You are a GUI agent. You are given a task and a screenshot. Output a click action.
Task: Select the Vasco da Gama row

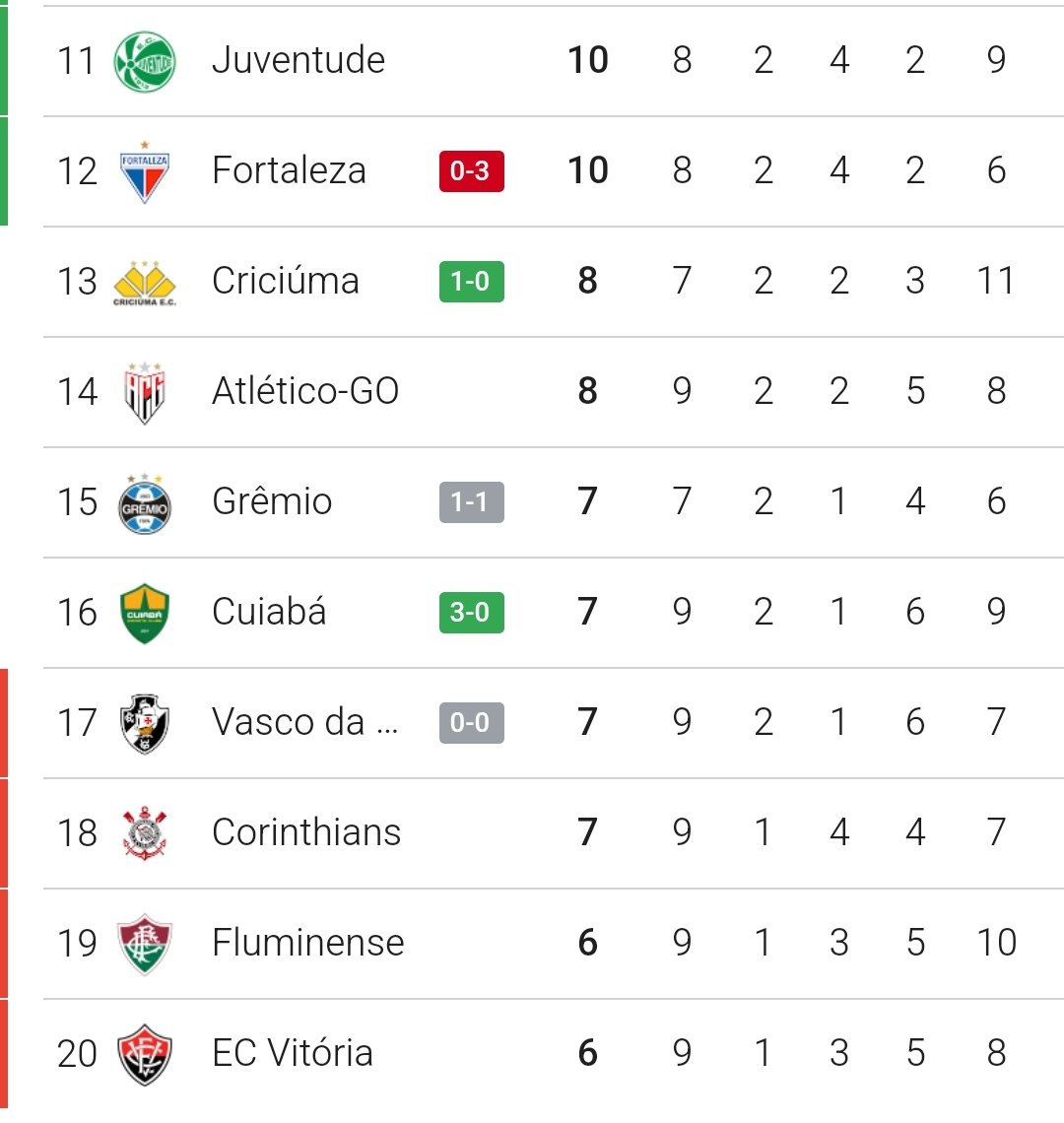pos(305,722)
